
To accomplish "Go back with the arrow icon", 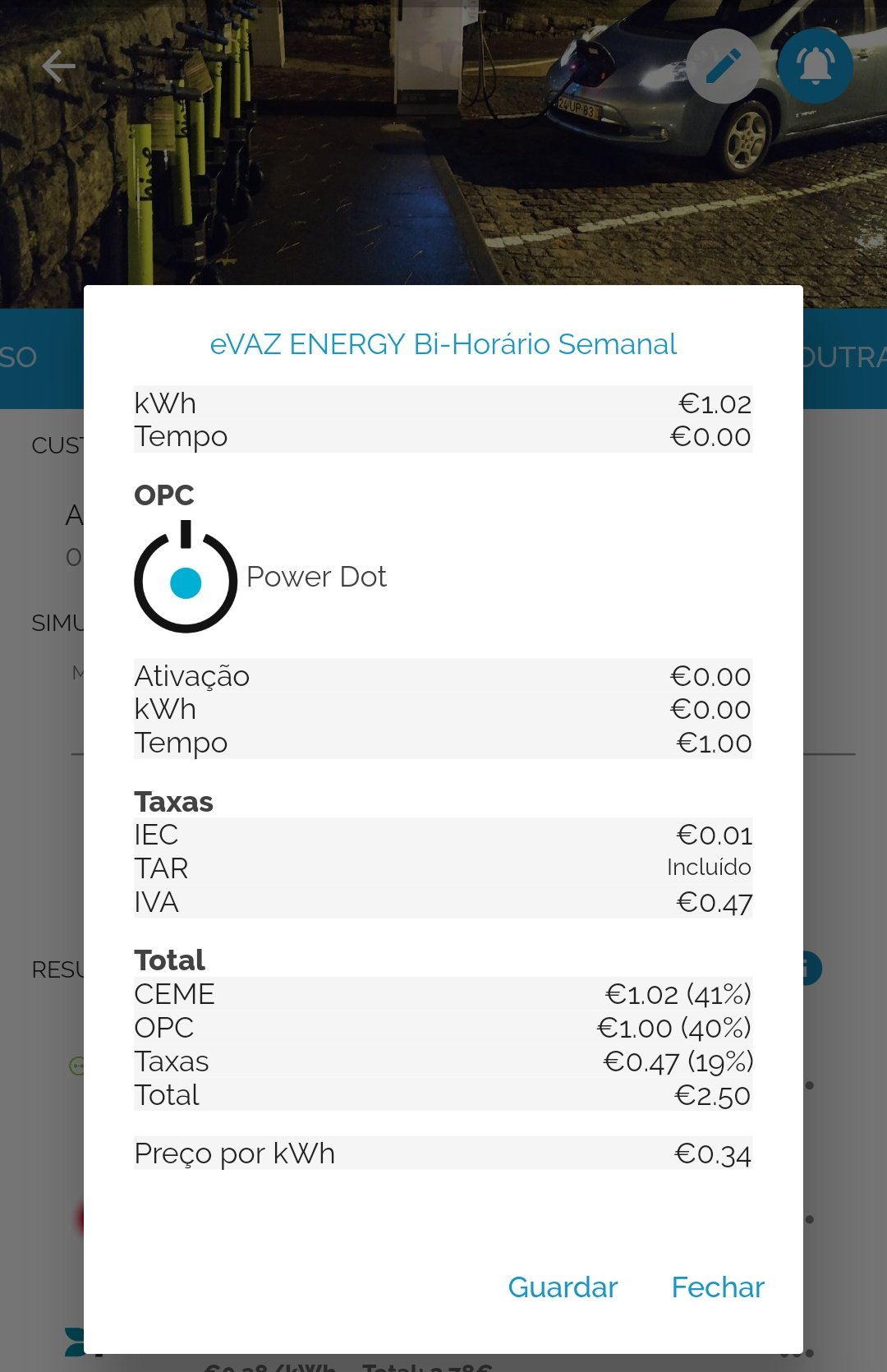I will pos(58,67).
